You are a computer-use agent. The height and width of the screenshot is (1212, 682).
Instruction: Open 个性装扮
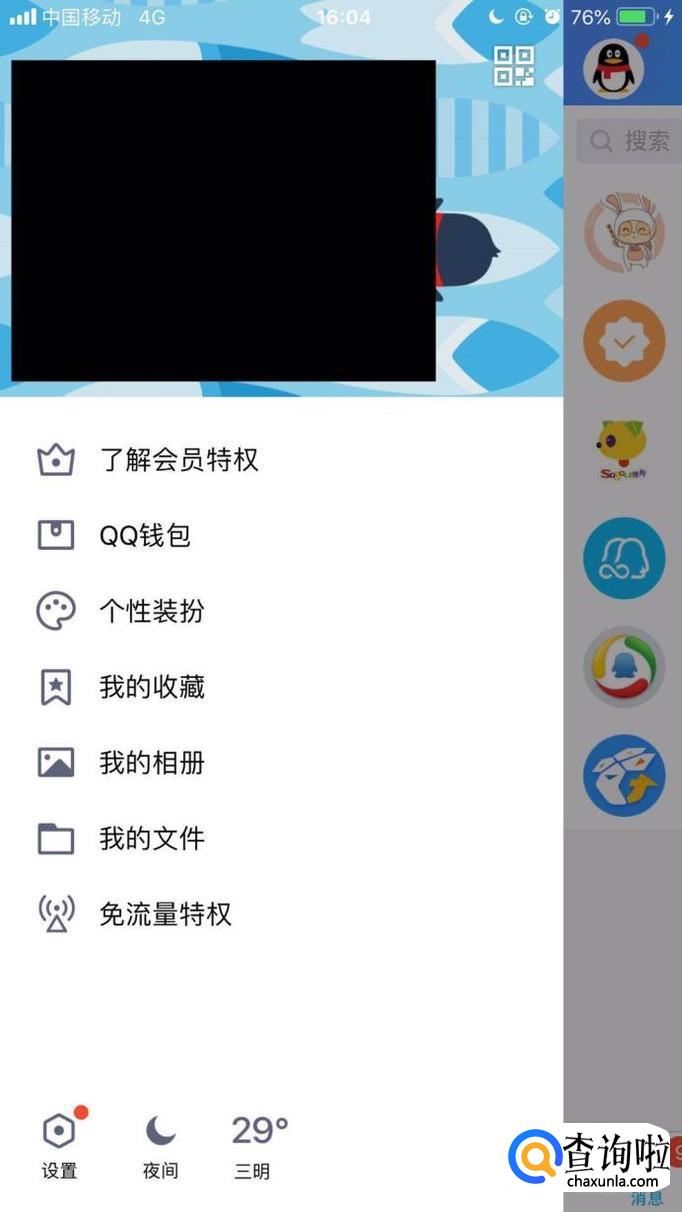(281, 611)
